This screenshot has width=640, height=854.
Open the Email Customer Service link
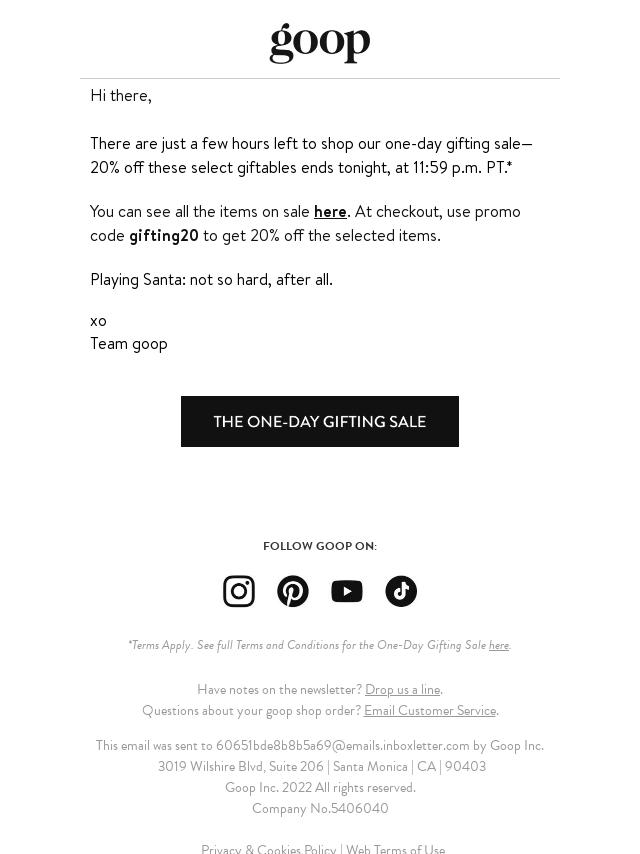(430, 710)
